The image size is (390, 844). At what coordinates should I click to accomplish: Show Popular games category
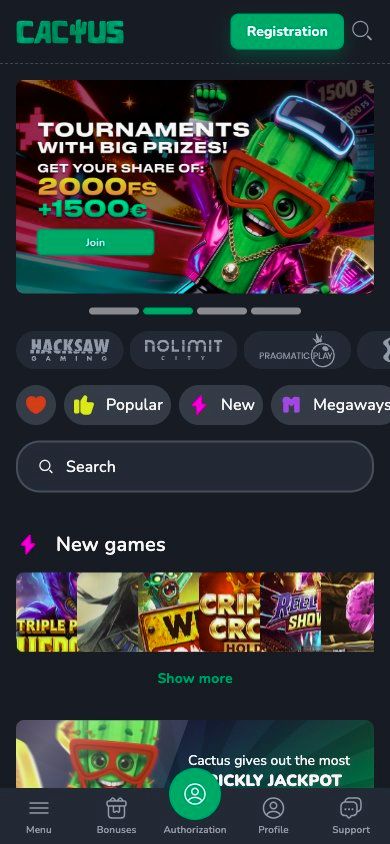(x=117, y=405)
